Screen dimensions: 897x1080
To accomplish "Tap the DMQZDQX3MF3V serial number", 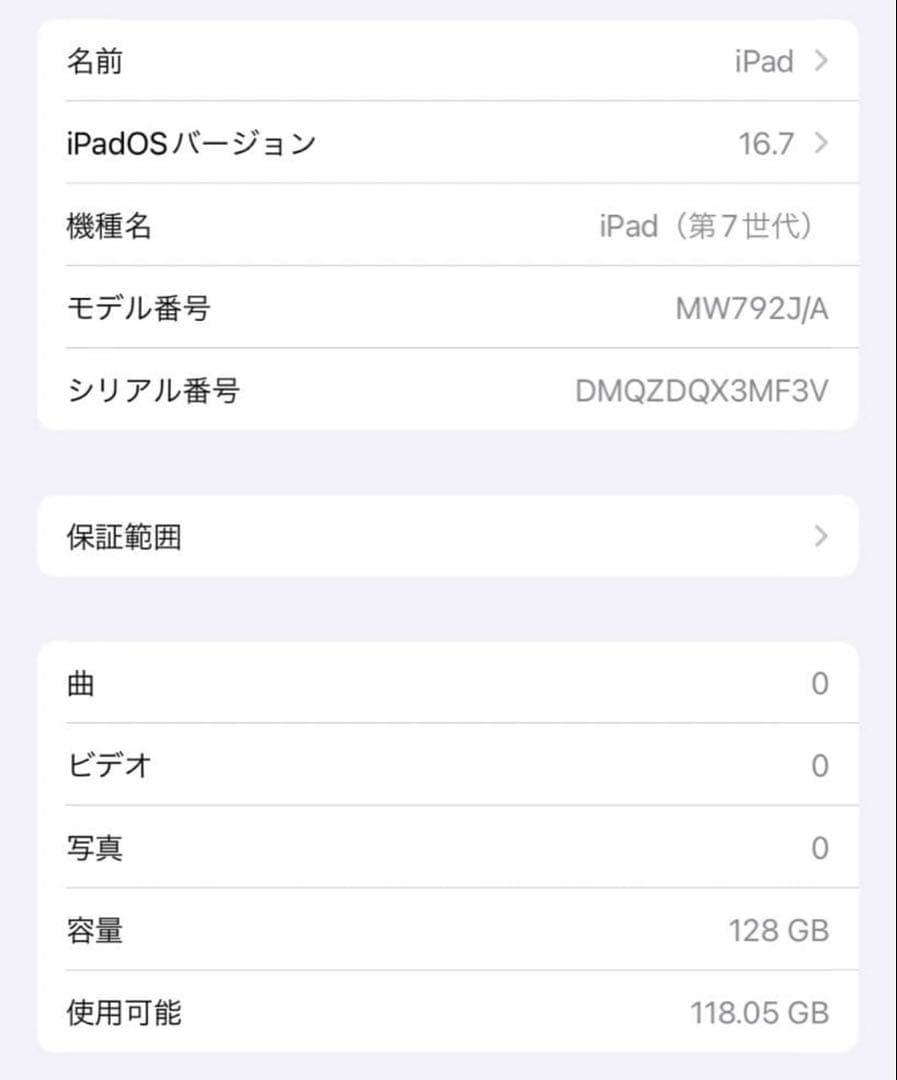I will coord(703,391).
